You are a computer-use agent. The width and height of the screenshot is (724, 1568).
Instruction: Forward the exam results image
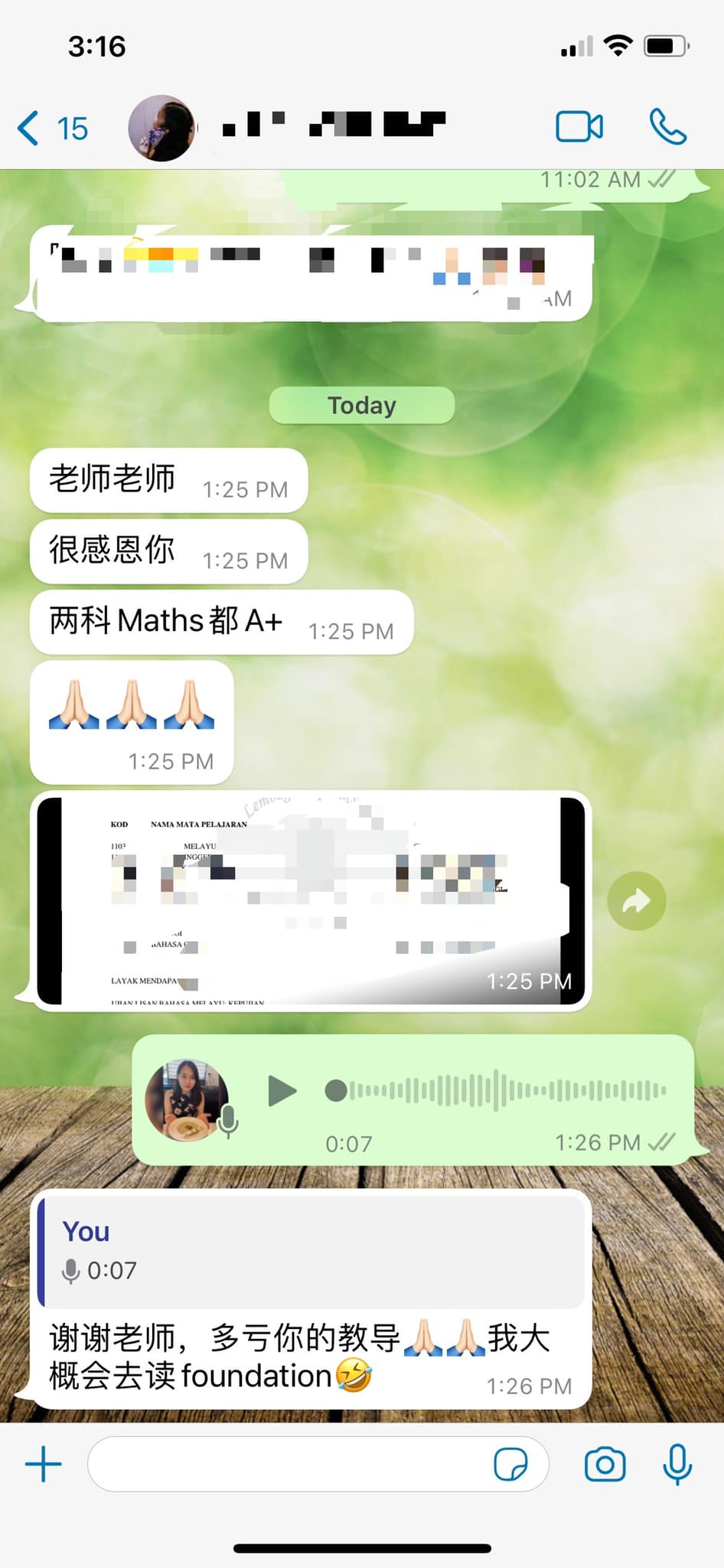(x=636, y=901)
